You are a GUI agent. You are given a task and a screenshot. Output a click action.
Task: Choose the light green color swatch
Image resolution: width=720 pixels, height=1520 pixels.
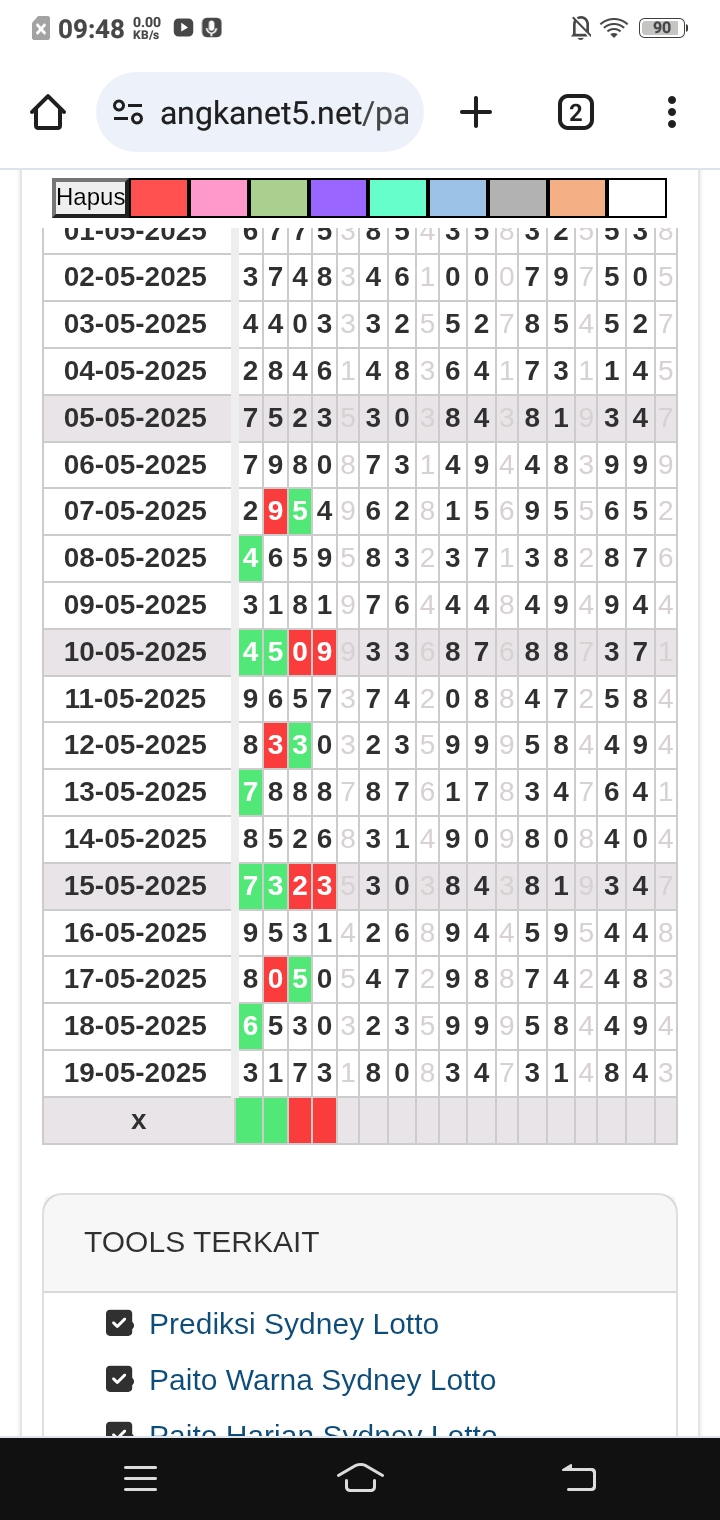tap(279, 198)
